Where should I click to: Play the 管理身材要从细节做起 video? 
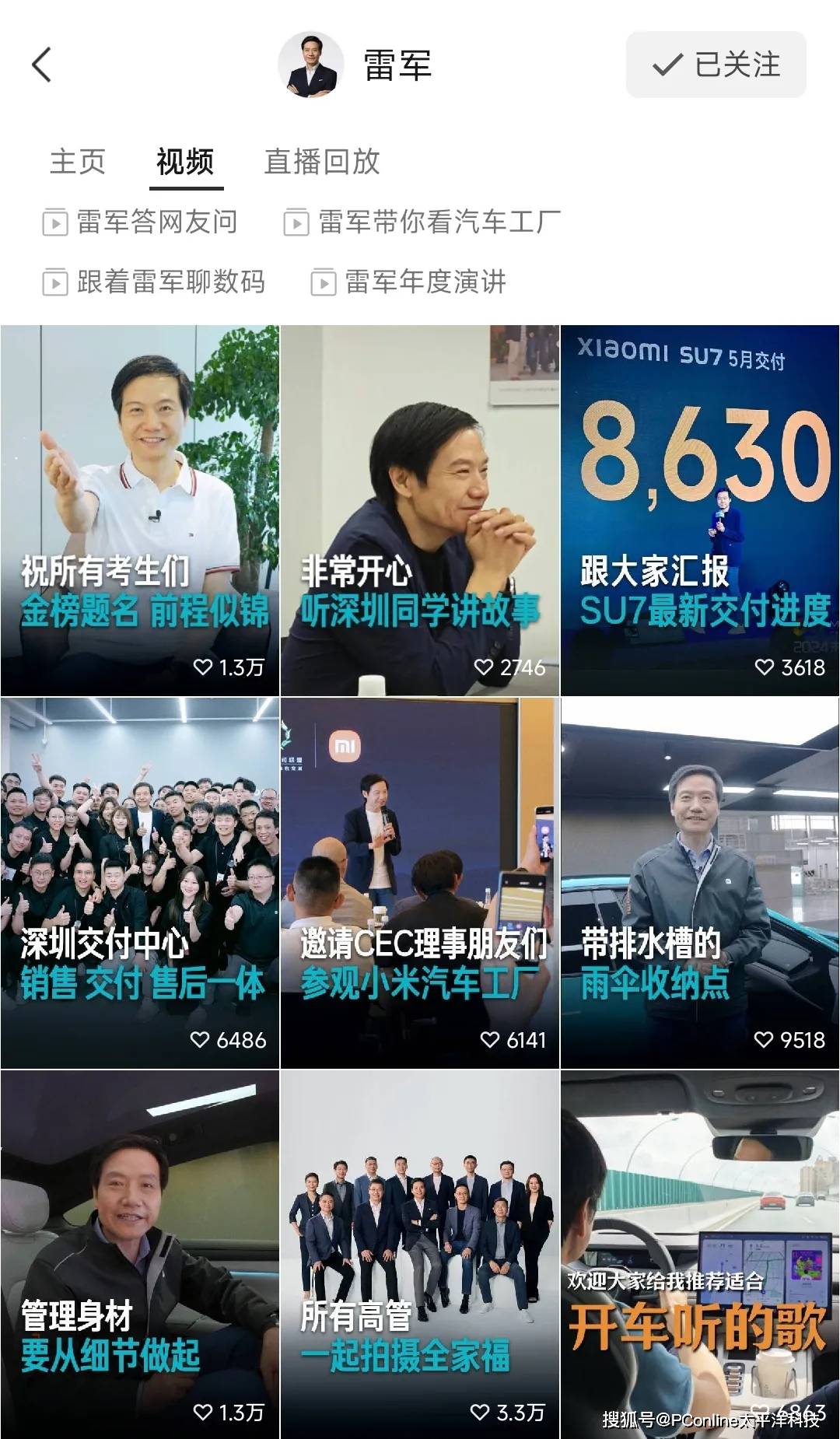pyautogui.click(x=140, y=1254)
